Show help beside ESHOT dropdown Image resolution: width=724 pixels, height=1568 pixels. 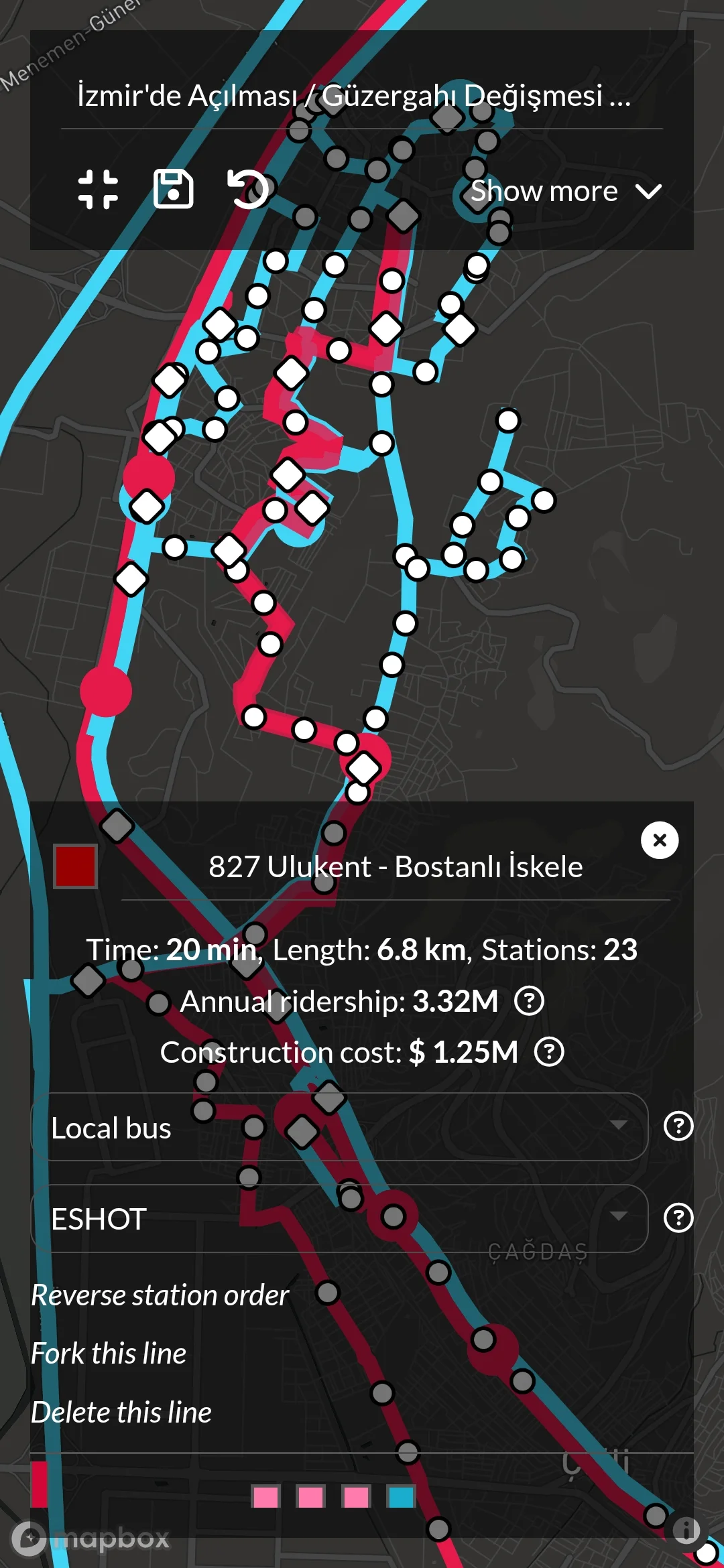pos(678,1218)
